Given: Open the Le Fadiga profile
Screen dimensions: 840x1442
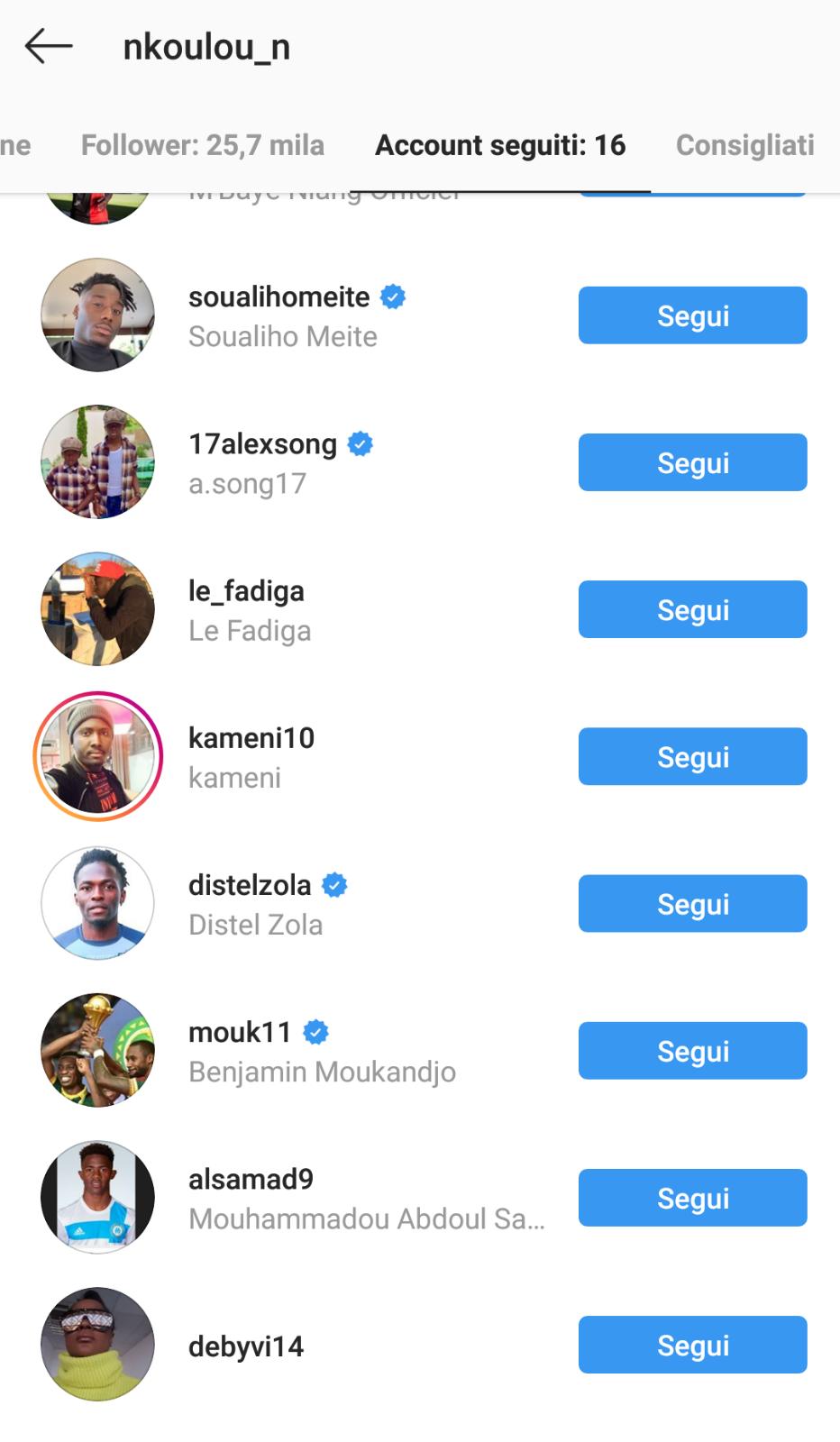Looking at the screenshot, I should [250, 631].
